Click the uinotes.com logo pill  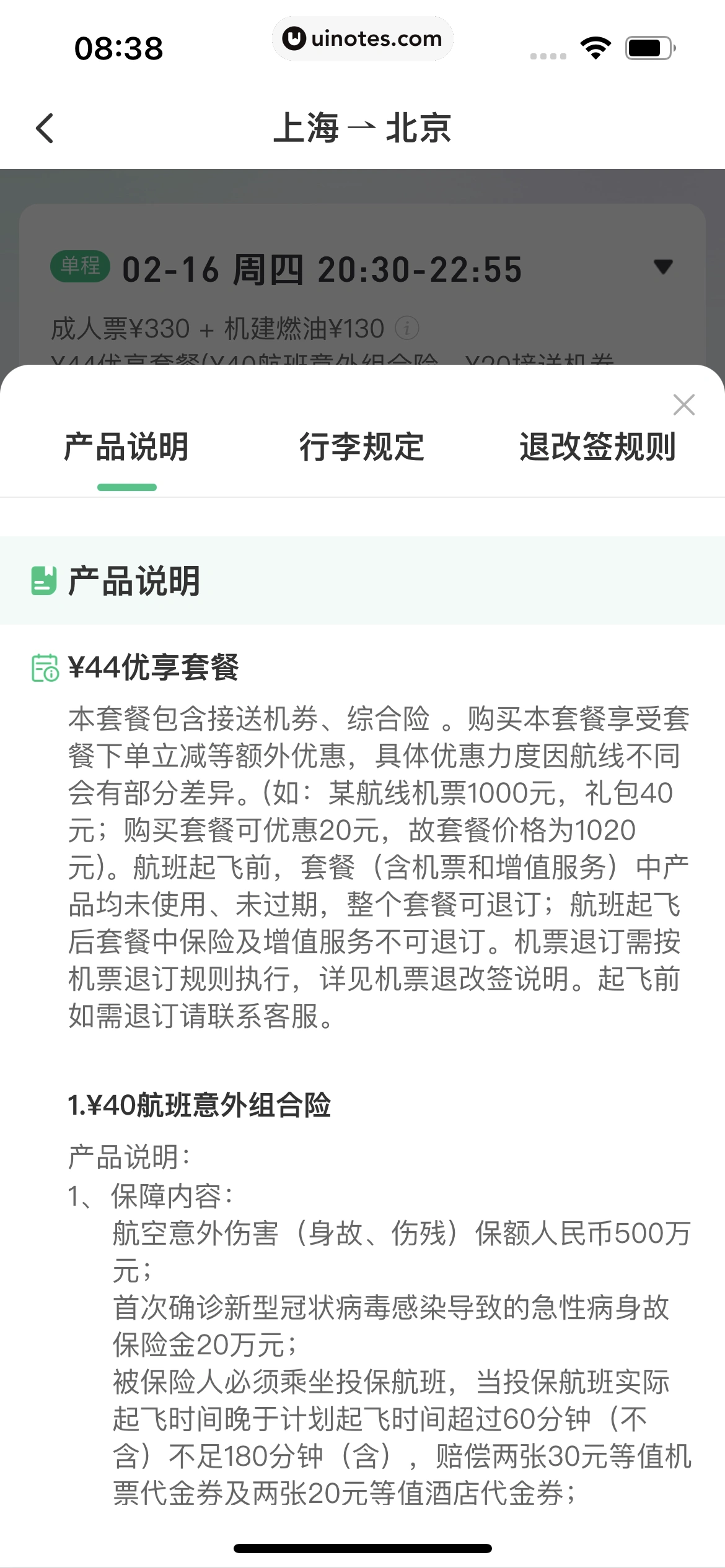pos(362,38)
